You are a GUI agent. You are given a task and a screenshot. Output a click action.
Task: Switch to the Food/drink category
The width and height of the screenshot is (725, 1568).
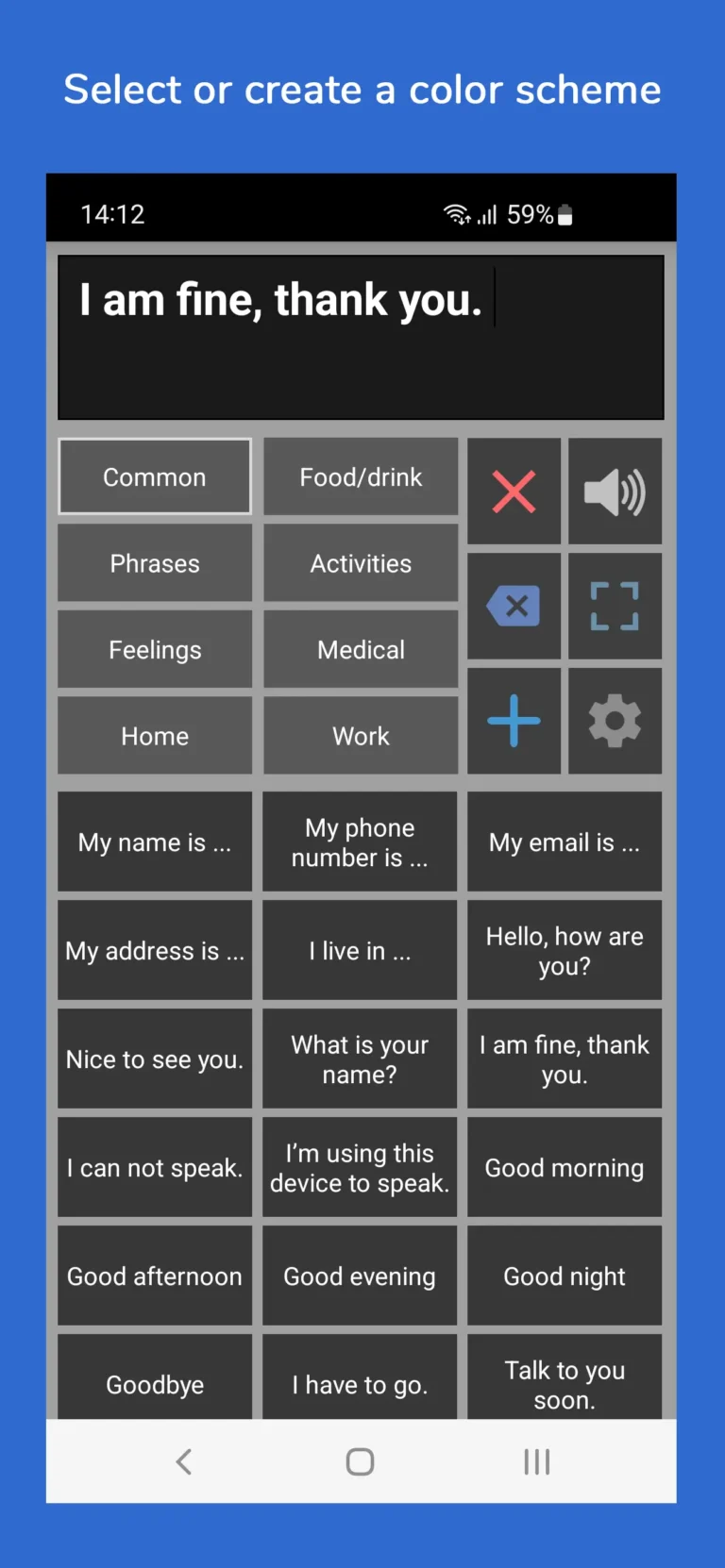(x=361, y=476)
